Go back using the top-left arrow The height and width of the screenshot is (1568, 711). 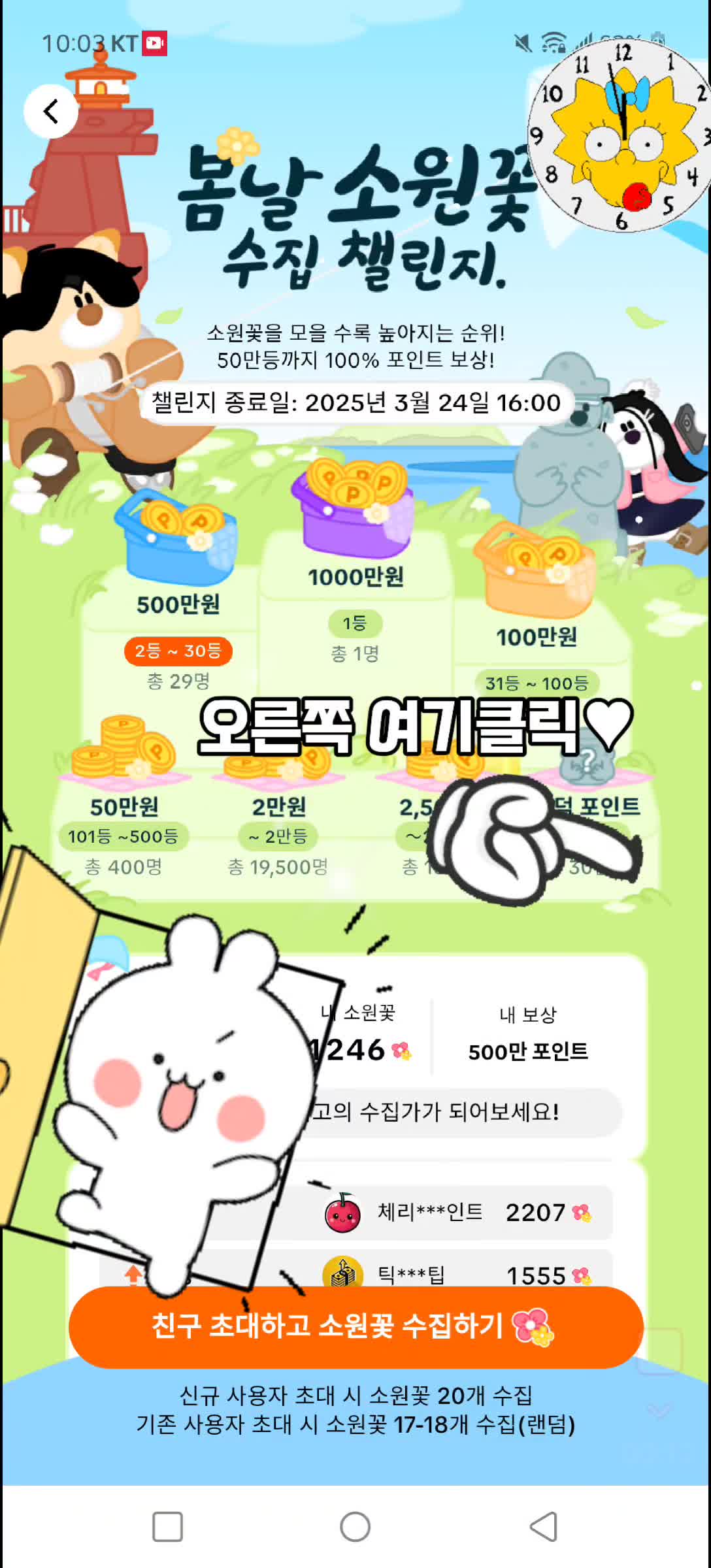[x=51, y=111]
